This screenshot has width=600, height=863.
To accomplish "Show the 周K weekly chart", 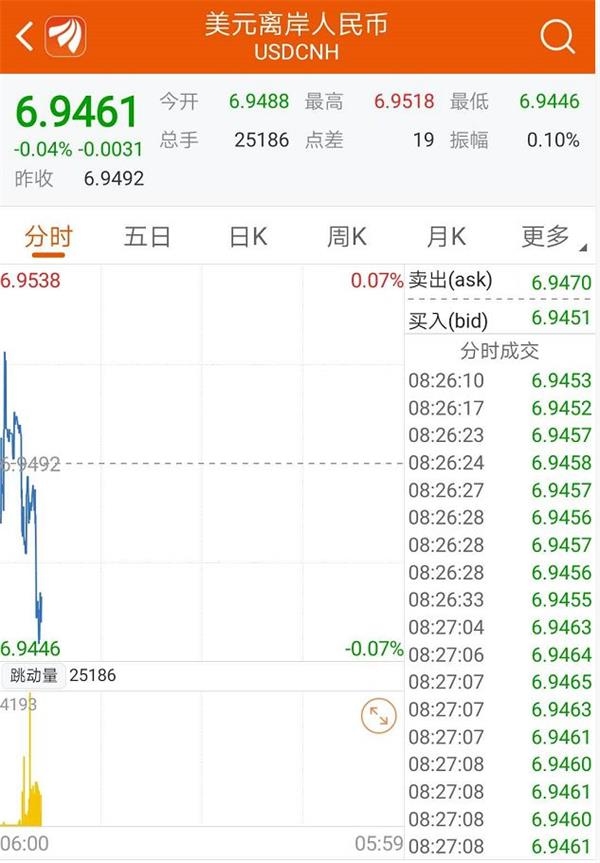I will [x=347, y=237].
